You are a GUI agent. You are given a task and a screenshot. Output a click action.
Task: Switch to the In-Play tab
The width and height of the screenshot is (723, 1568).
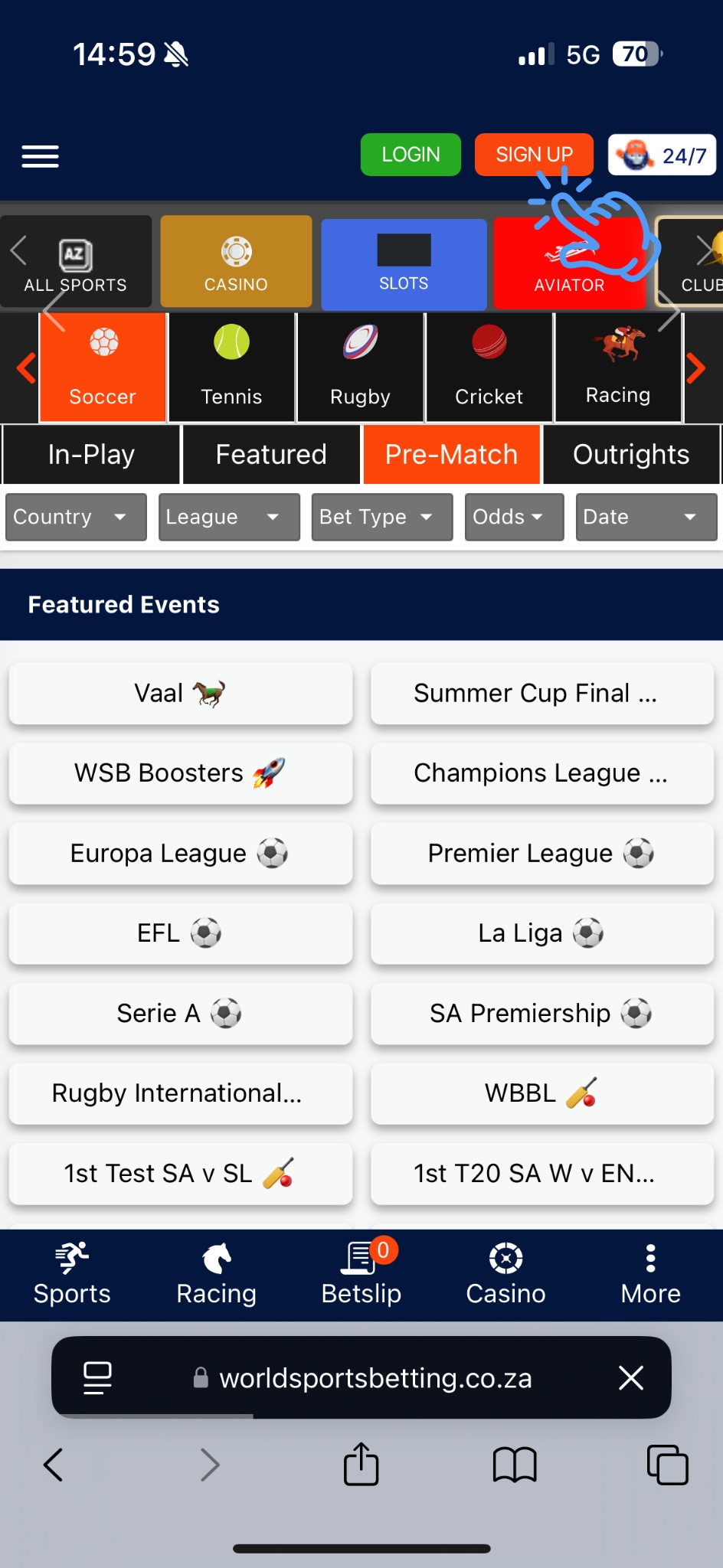coord(91,455)
